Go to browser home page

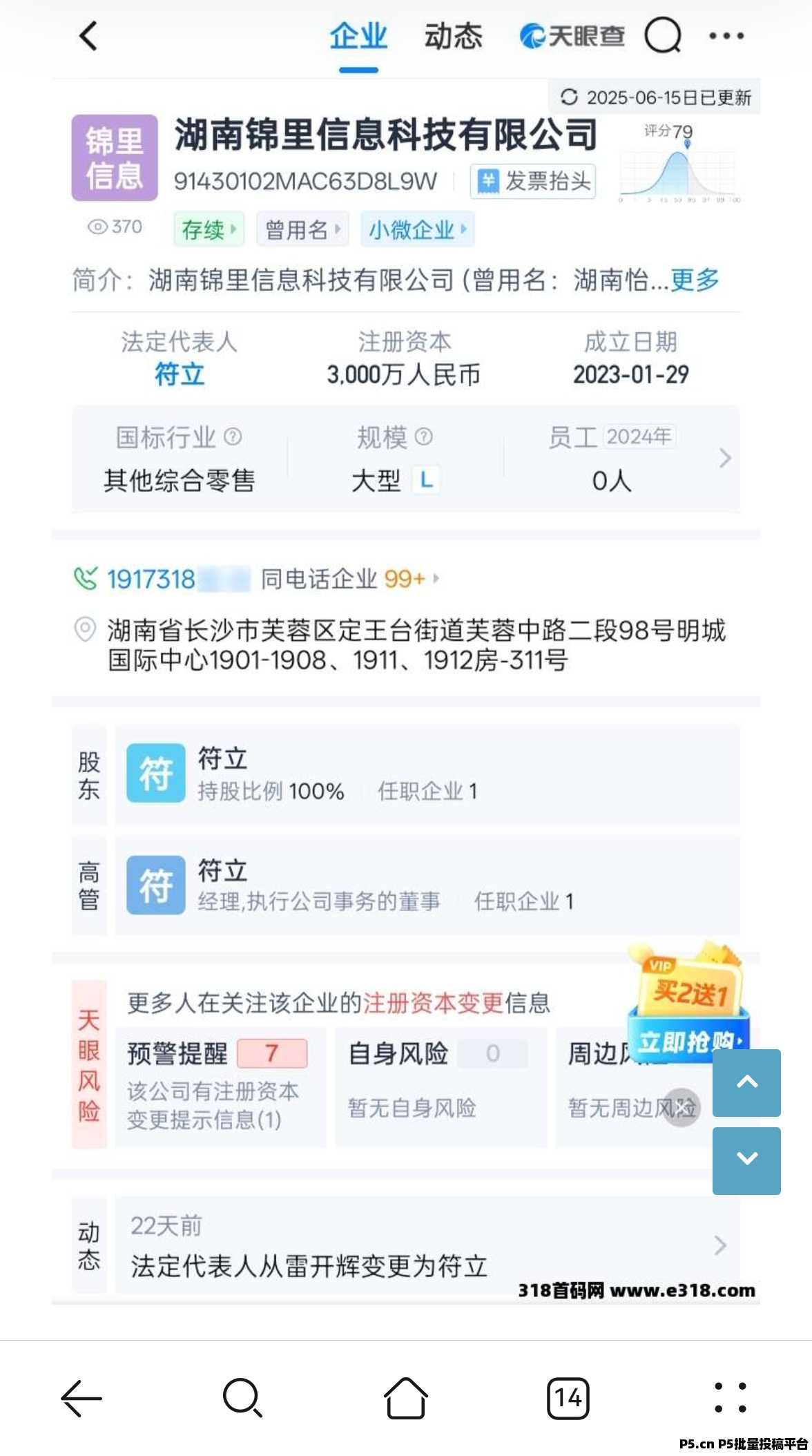(x=405, y=1398)
